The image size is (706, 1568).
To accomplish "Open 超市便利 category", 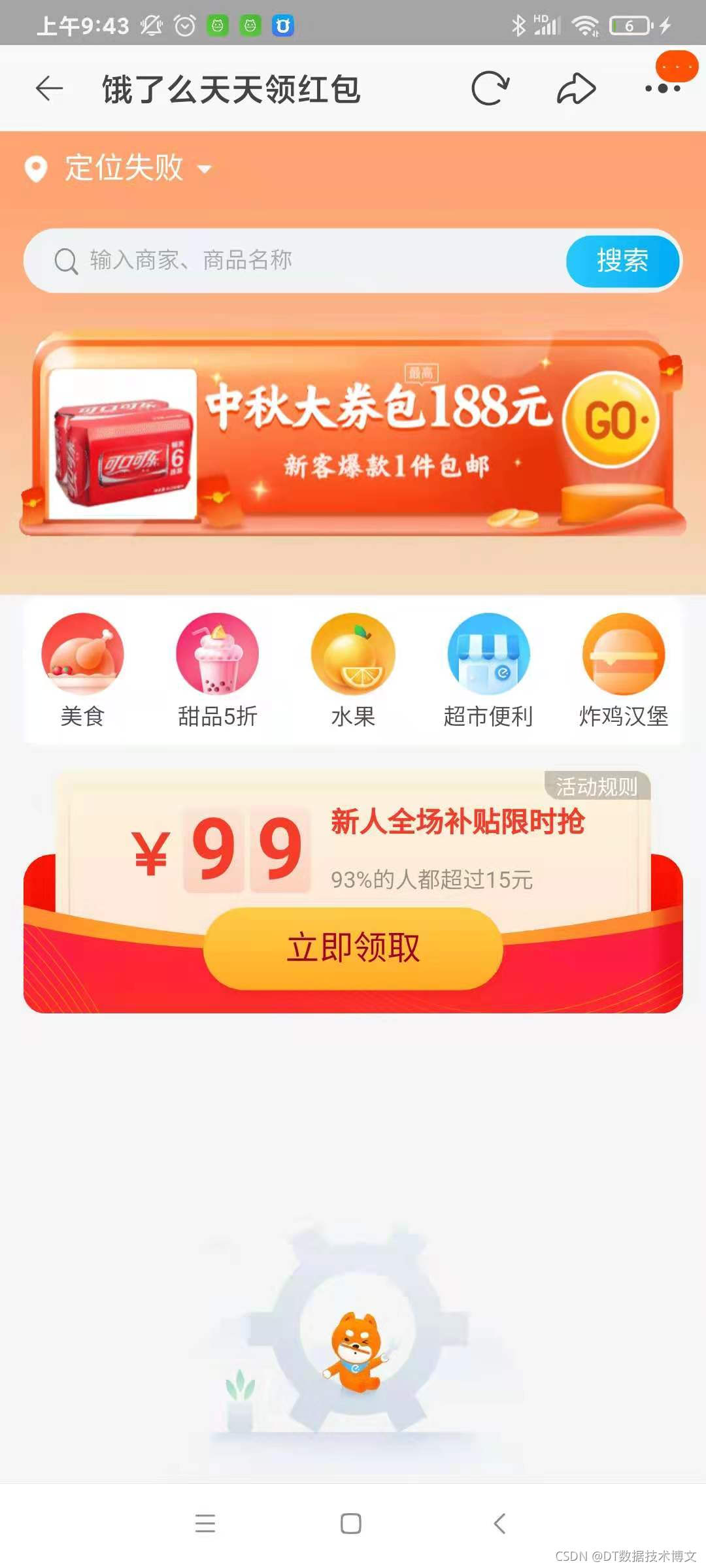I will pos(488,670).
